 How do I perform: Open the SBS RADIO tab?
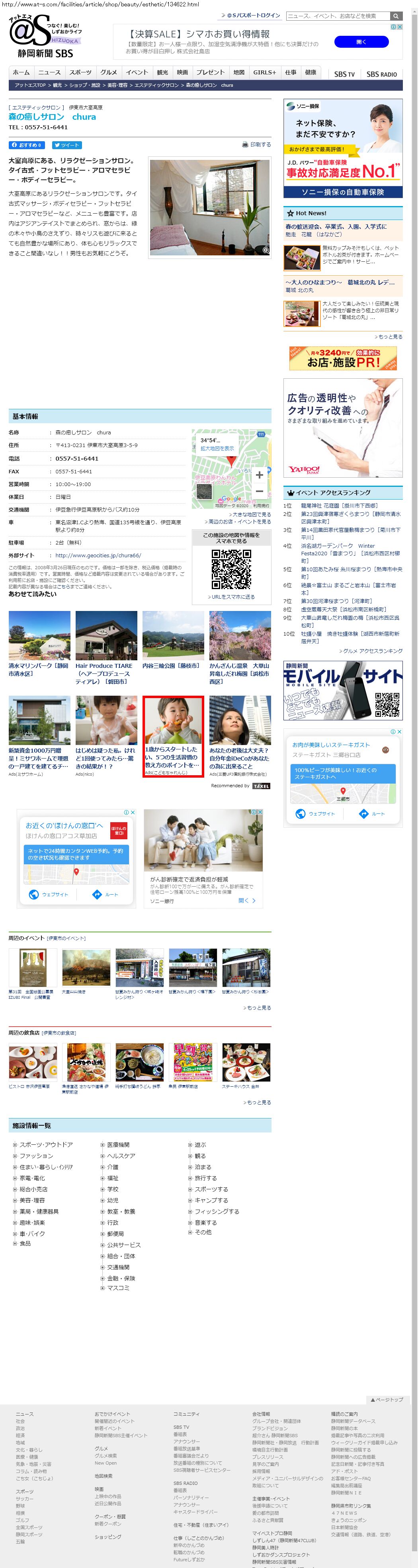(x=381, y=74)
